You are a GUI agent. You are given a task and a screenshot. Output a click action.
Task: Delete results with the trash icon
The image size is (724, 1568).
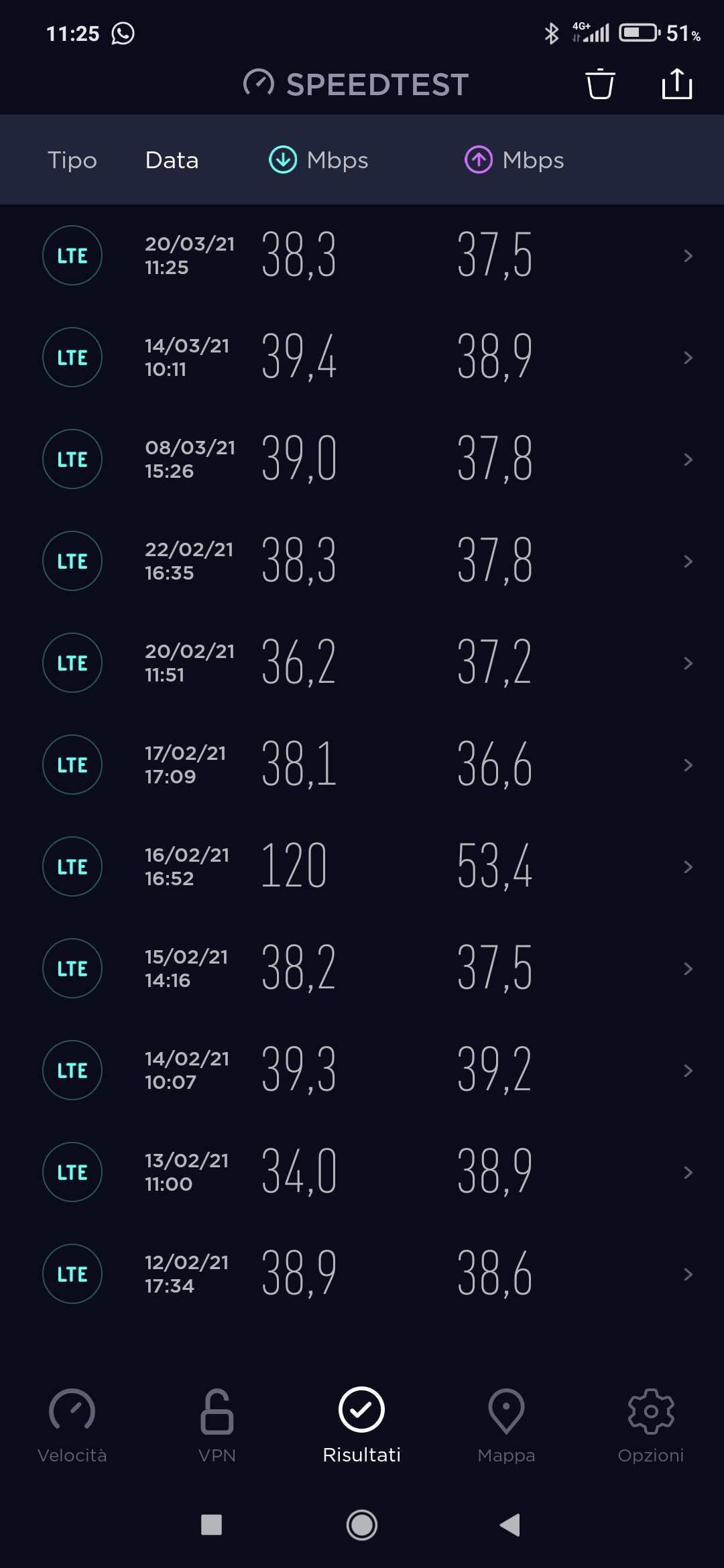600,84
